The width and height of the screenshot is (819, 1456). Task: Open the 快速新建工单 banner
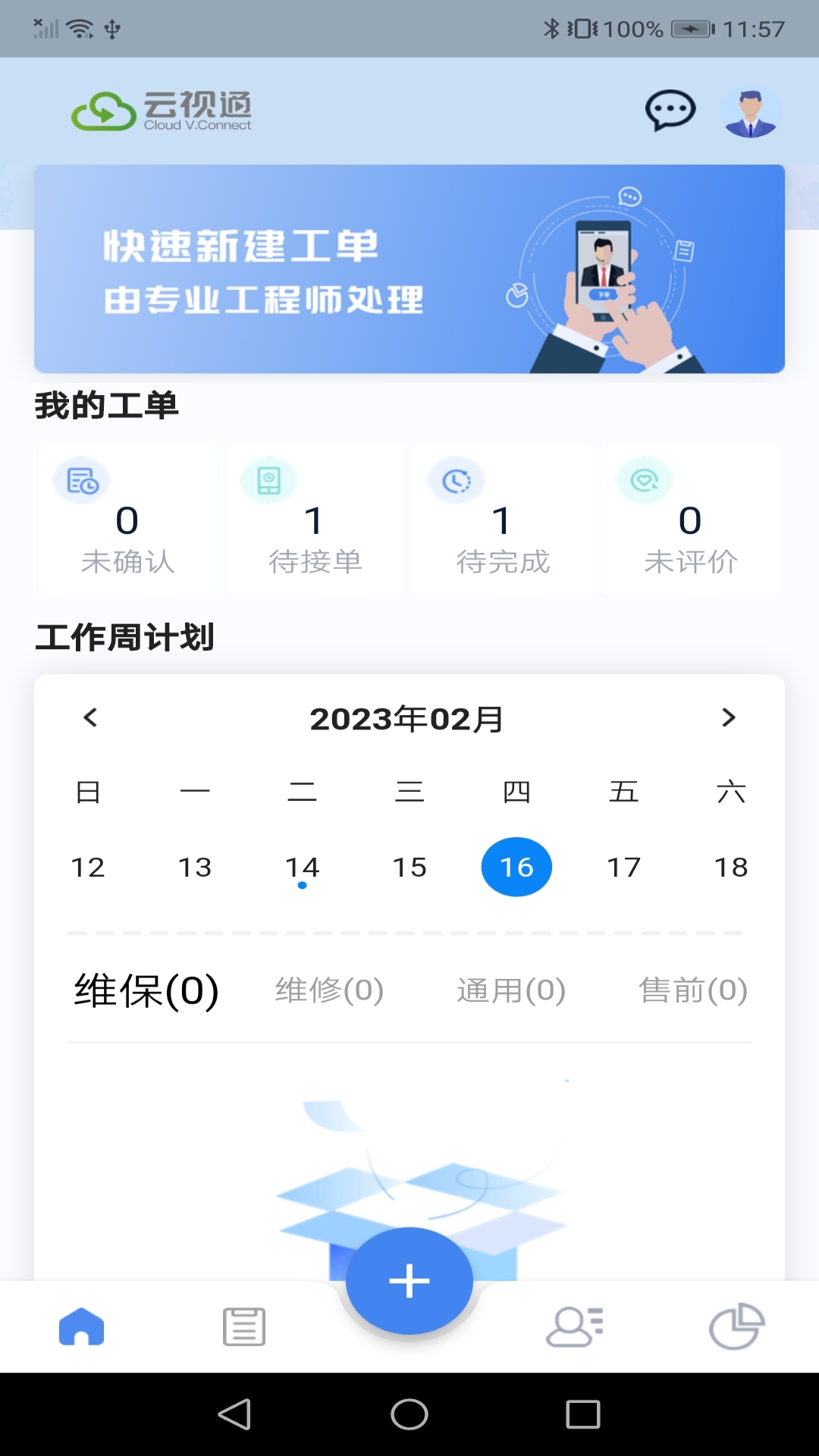click(x=409, y=269)
